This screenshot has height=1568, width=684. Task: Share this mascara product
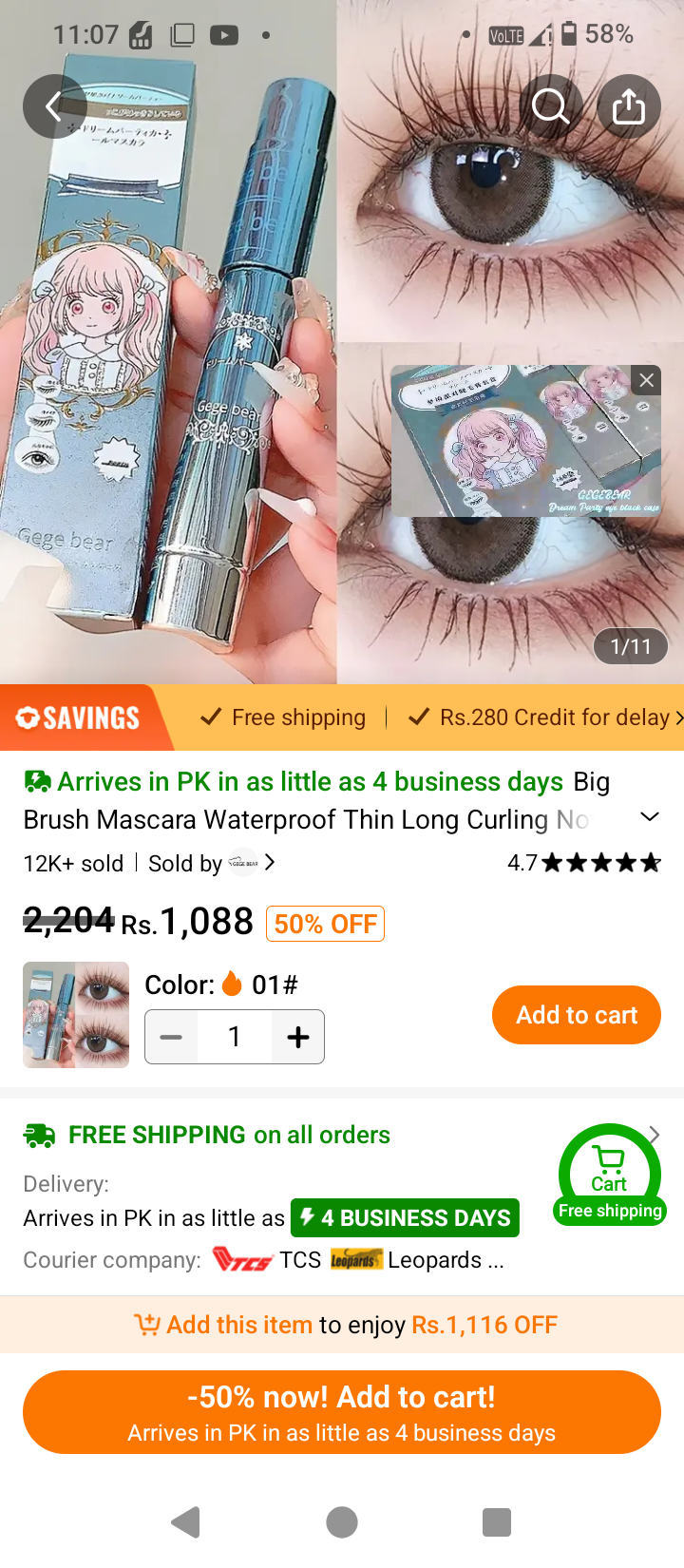pos(629,106)
